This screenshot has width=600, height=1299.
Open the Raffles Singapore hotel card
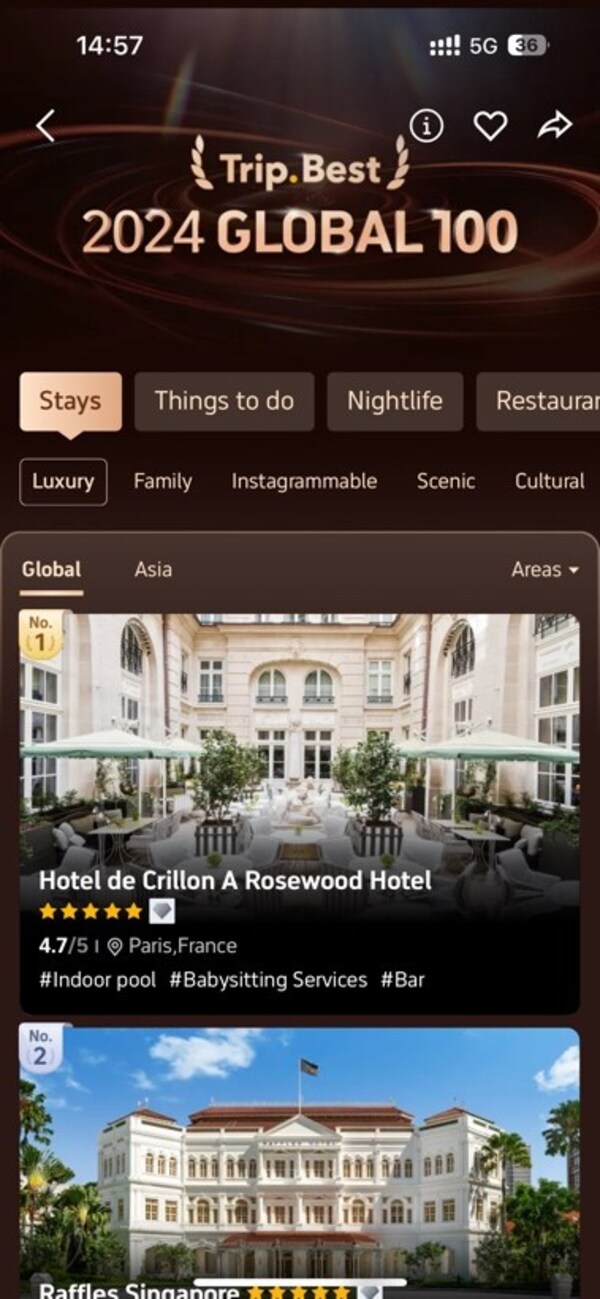pyautogui.click(x=299, y=1160)
